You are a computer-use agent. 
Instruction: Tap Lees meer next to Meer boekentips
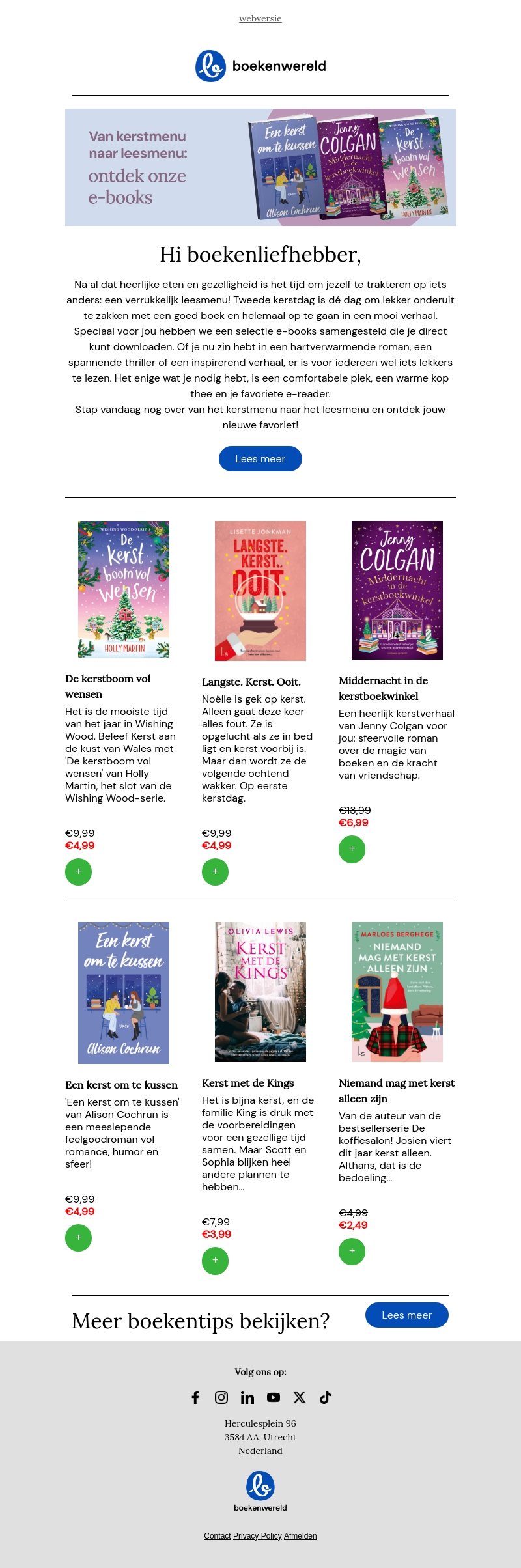pyautogui.click(x=406, y=1315)
